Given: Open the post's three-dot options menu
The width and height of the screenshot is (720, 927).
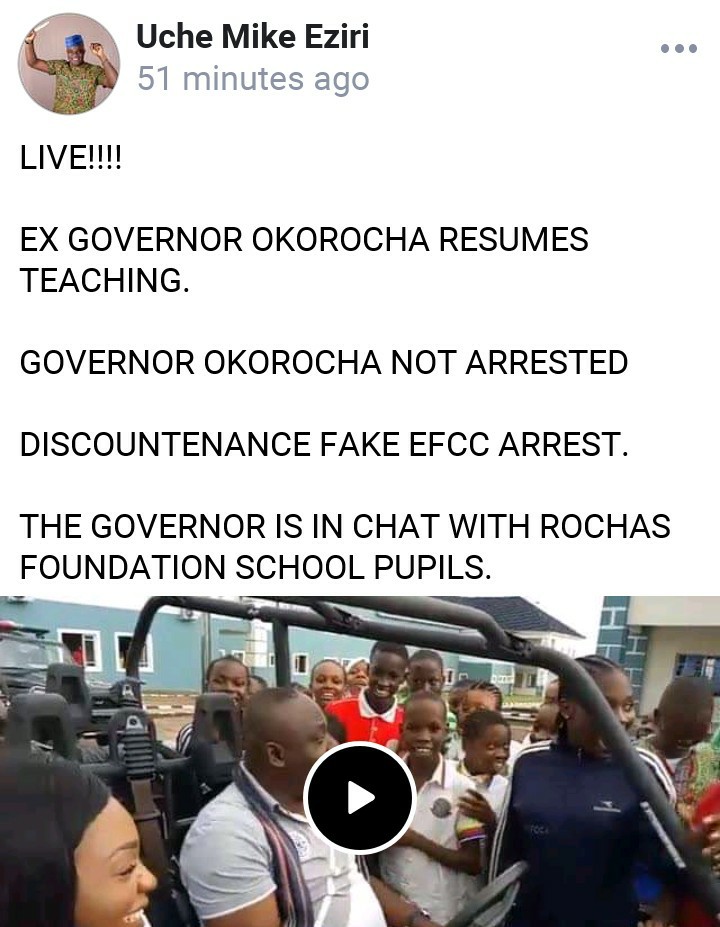Looking at the screenshot, I should pos(678,48).
